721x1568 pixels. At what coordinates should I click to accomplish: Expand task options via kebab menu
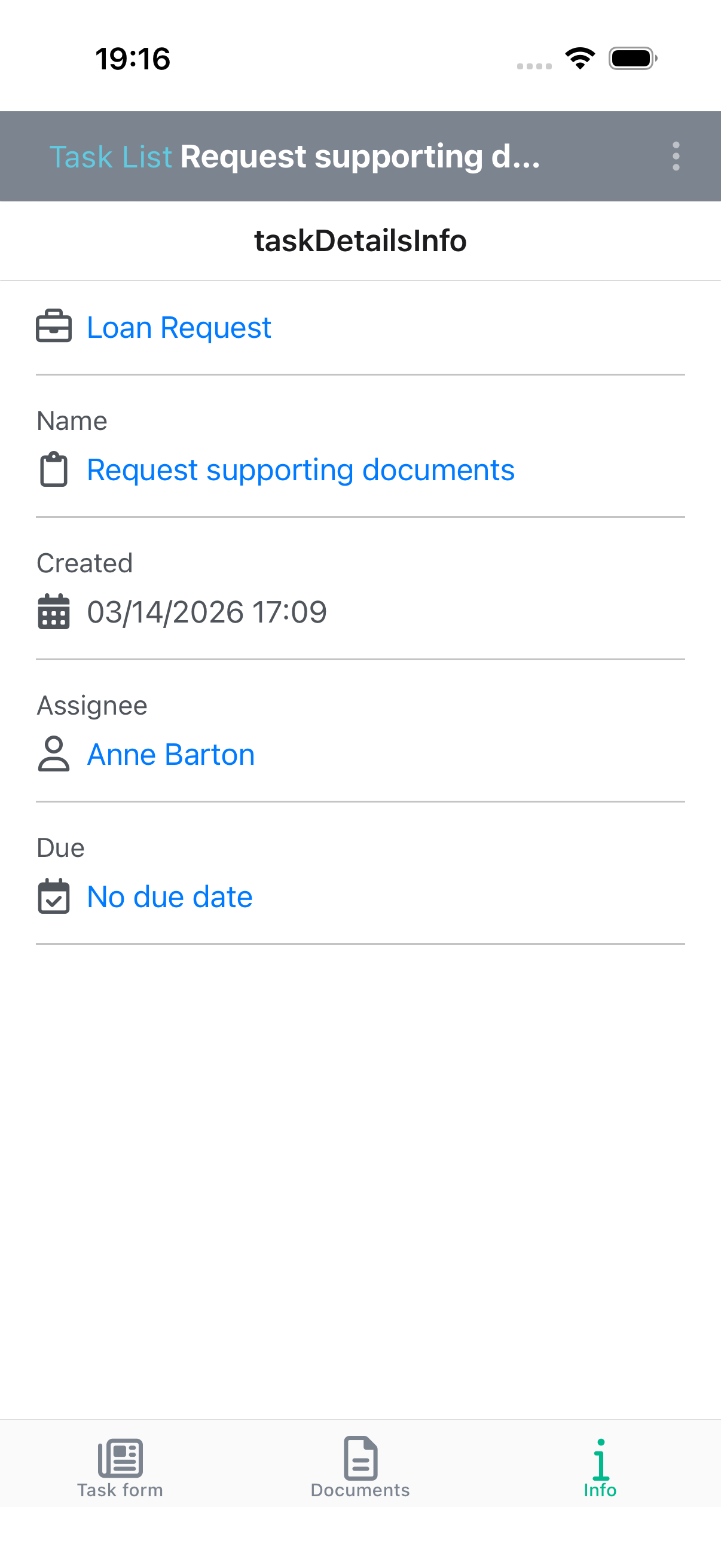point(677,157)
